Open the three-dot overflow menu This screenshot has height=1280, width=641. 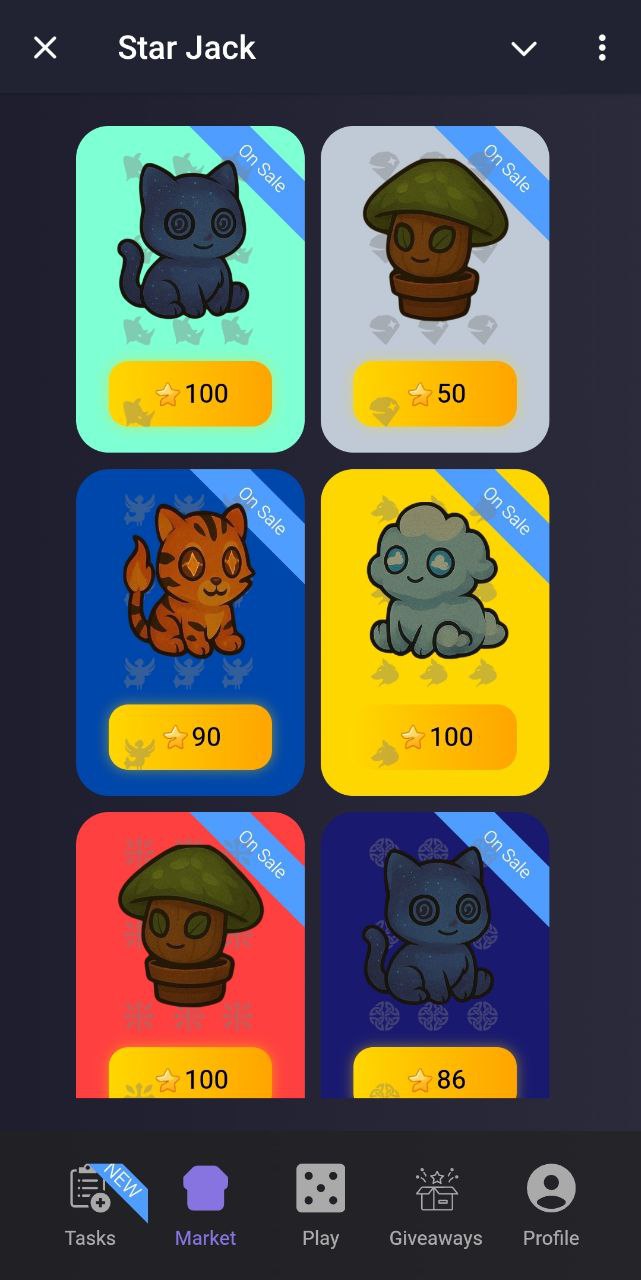coord(601,48)
